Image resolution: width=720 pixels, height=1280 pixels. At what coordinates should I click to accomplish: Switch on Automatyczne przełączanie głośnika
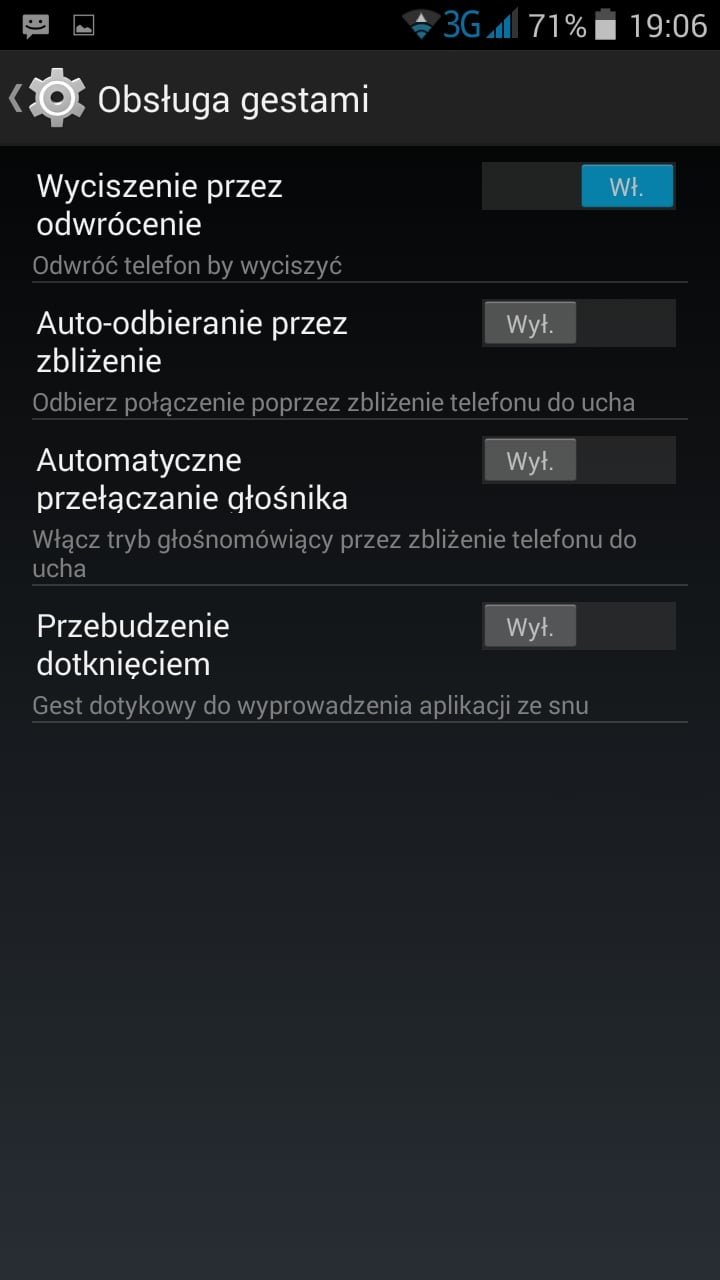point(578,460)
